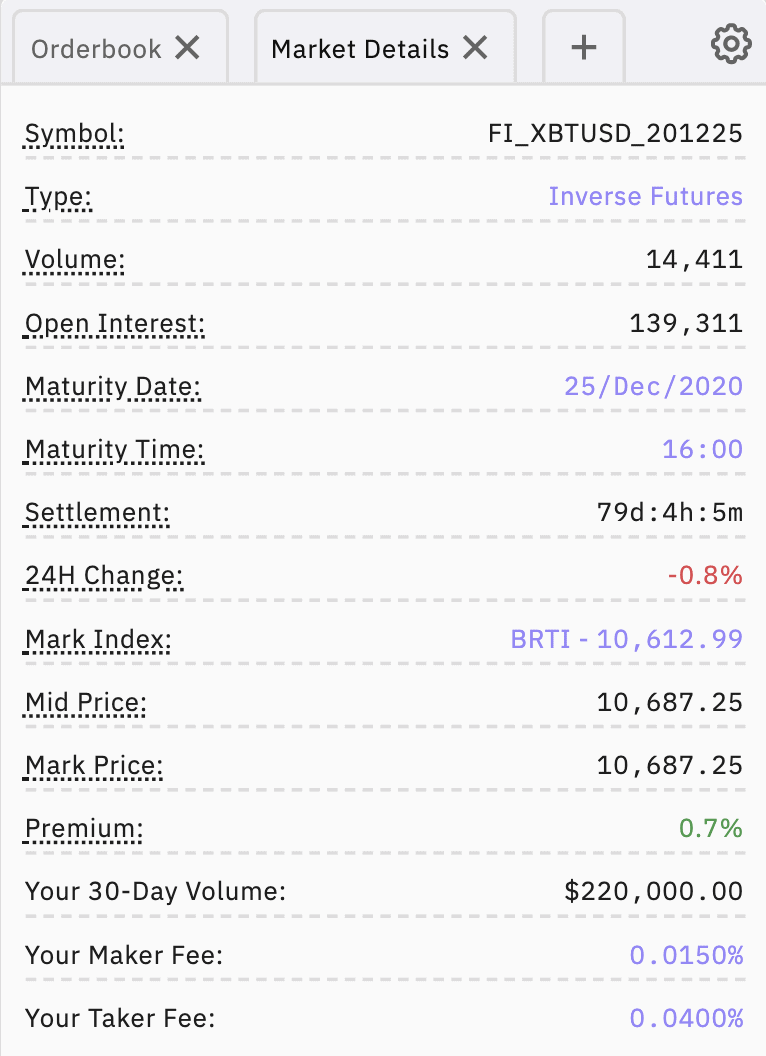Viewport: 766px width, 1056px height.
Task: Open the settings gear icon
Action: point(731,44)
